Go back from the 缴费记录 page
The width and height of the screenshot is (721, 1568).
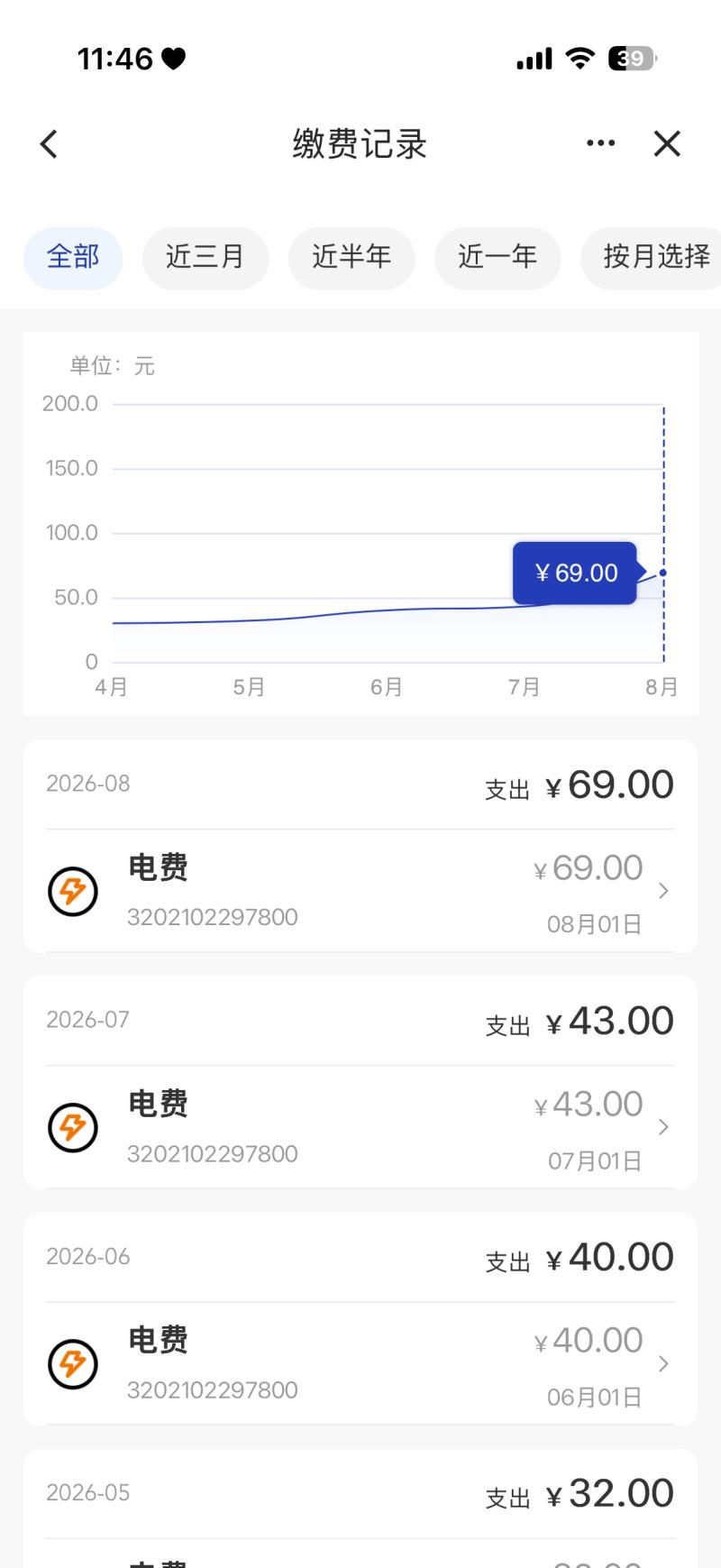49,143
